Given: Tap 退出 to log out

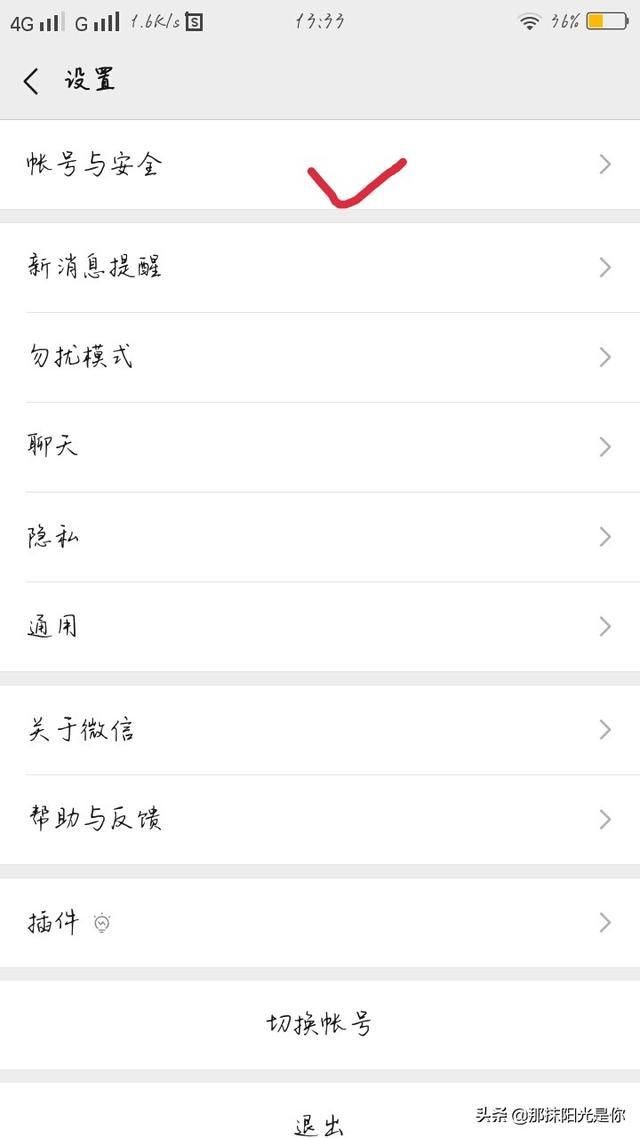Looking at the screenshot, I should pyautogui.click(x=320, y=1111).
